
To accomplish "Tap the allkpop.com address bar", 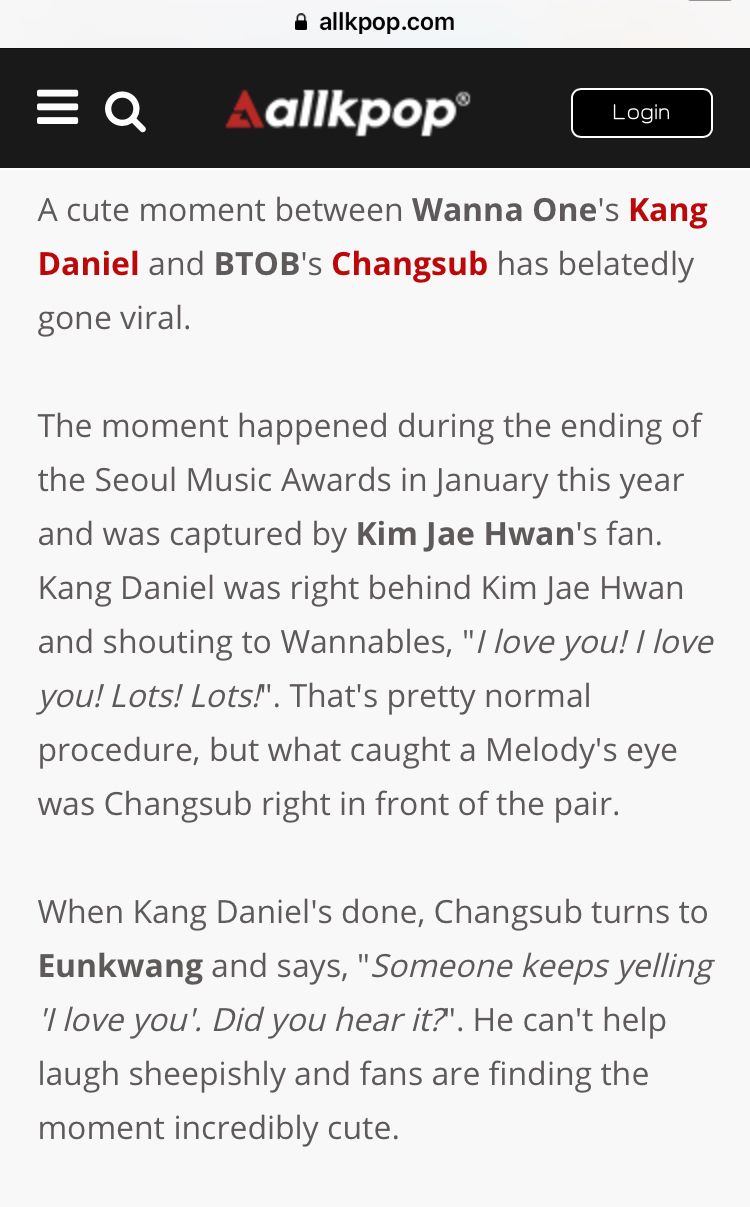I will (x=375, y=22).
